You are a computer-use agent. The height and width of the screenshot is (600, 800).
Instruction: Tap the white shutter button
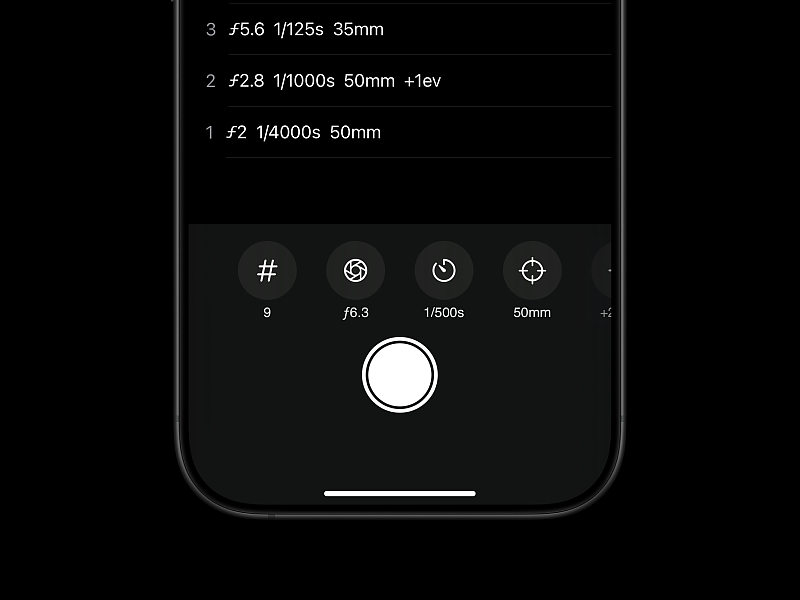(399, 375)
